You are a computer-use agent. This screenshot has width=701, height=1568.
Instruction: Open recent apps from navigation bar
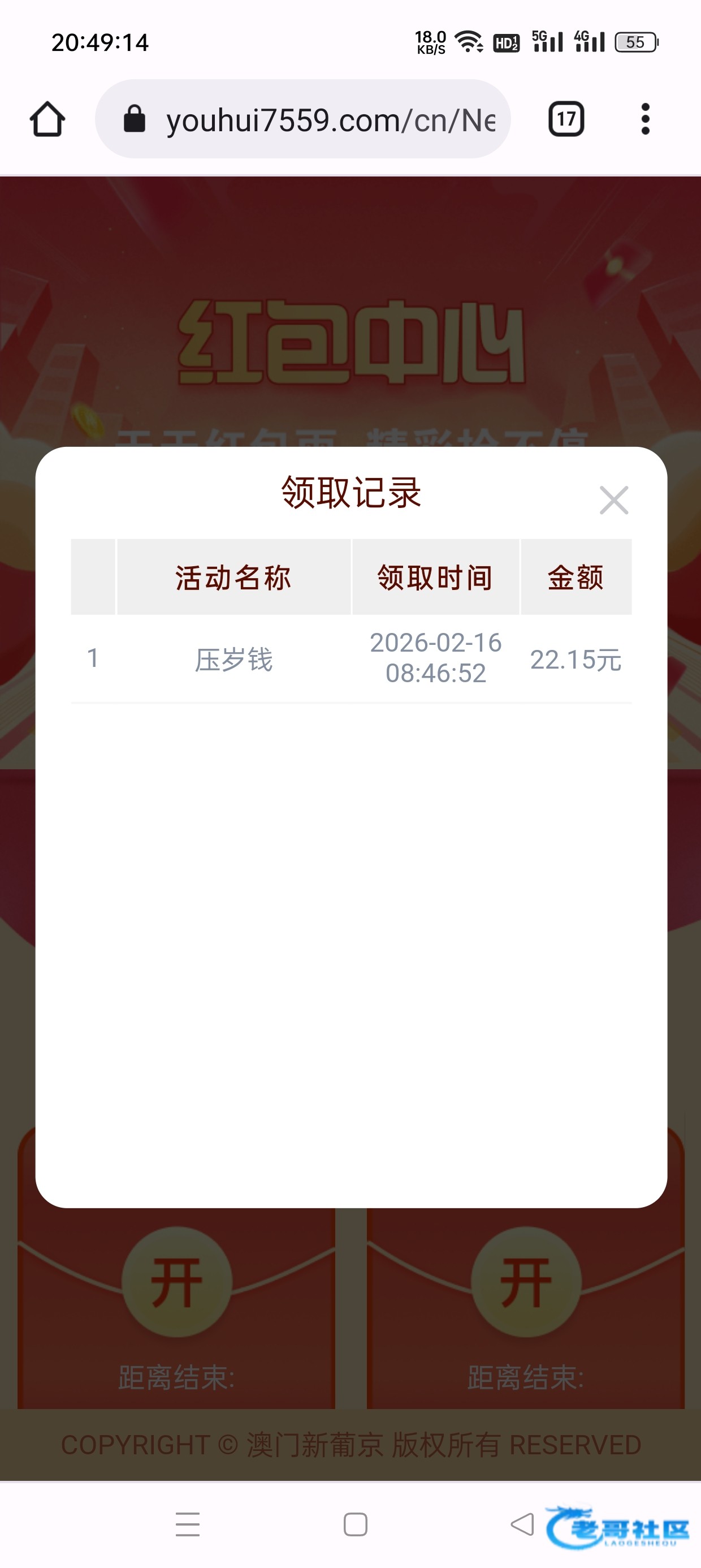(x=188, y=1524)
